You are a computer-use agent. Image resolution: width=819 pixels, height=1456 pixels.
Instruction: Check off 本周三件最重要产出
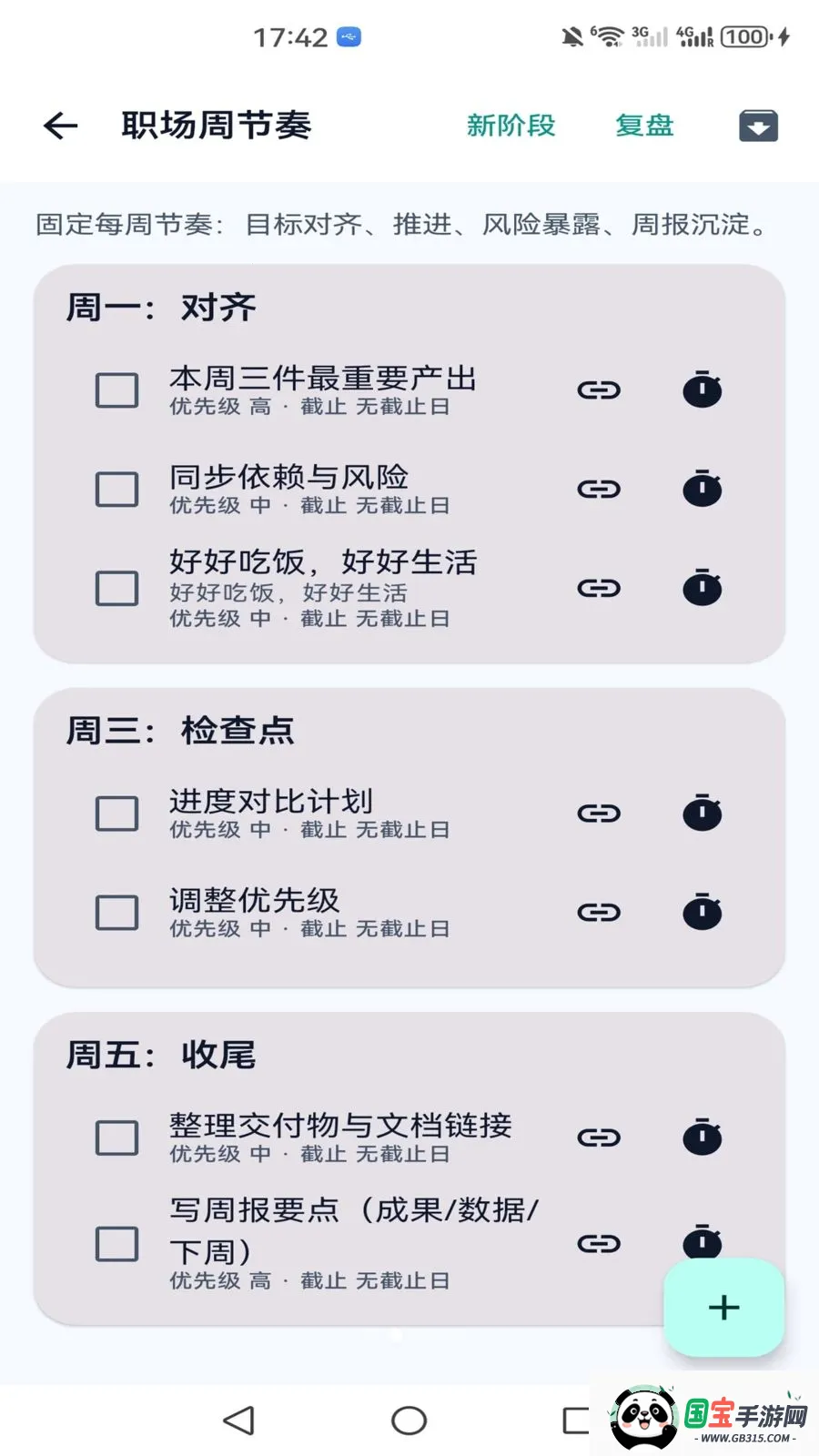117,390
